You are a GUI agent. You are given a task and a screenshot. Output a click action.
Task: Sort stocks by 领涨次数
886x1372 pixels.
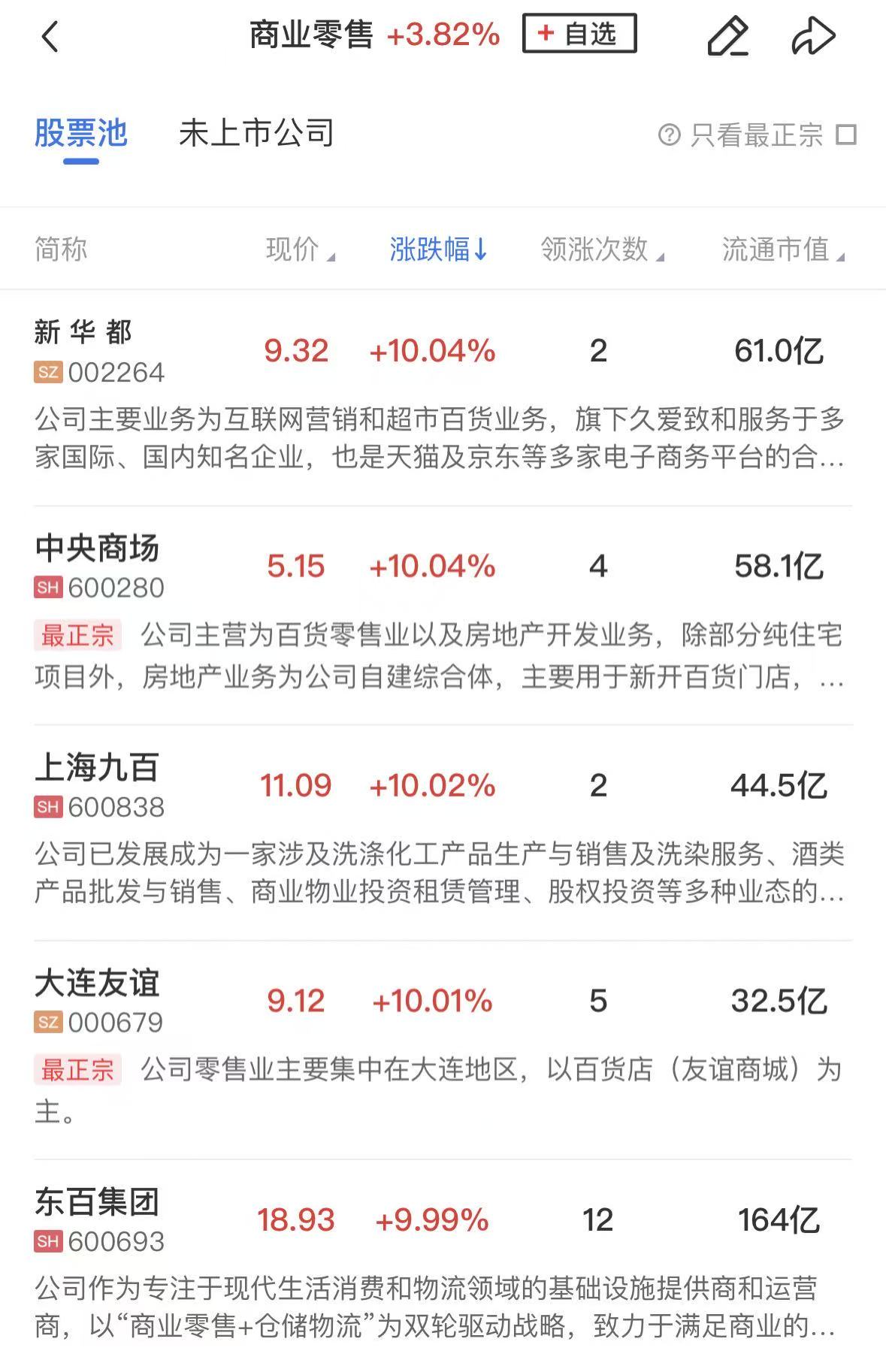click(x=601, y=249)
